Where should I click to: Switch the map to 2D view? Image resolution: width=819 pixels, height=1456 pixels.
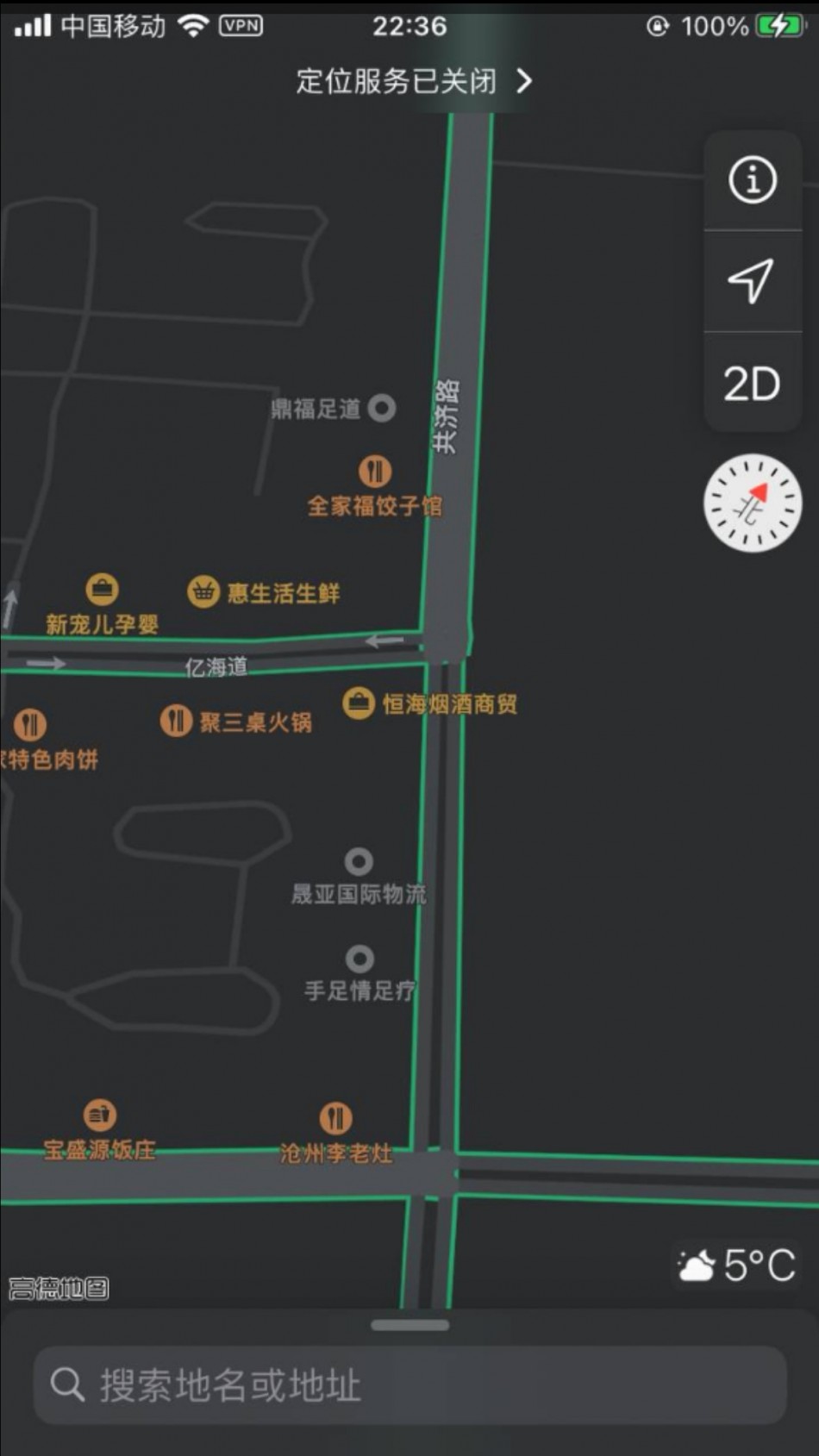pyautogui.click(x=752, y=384)
